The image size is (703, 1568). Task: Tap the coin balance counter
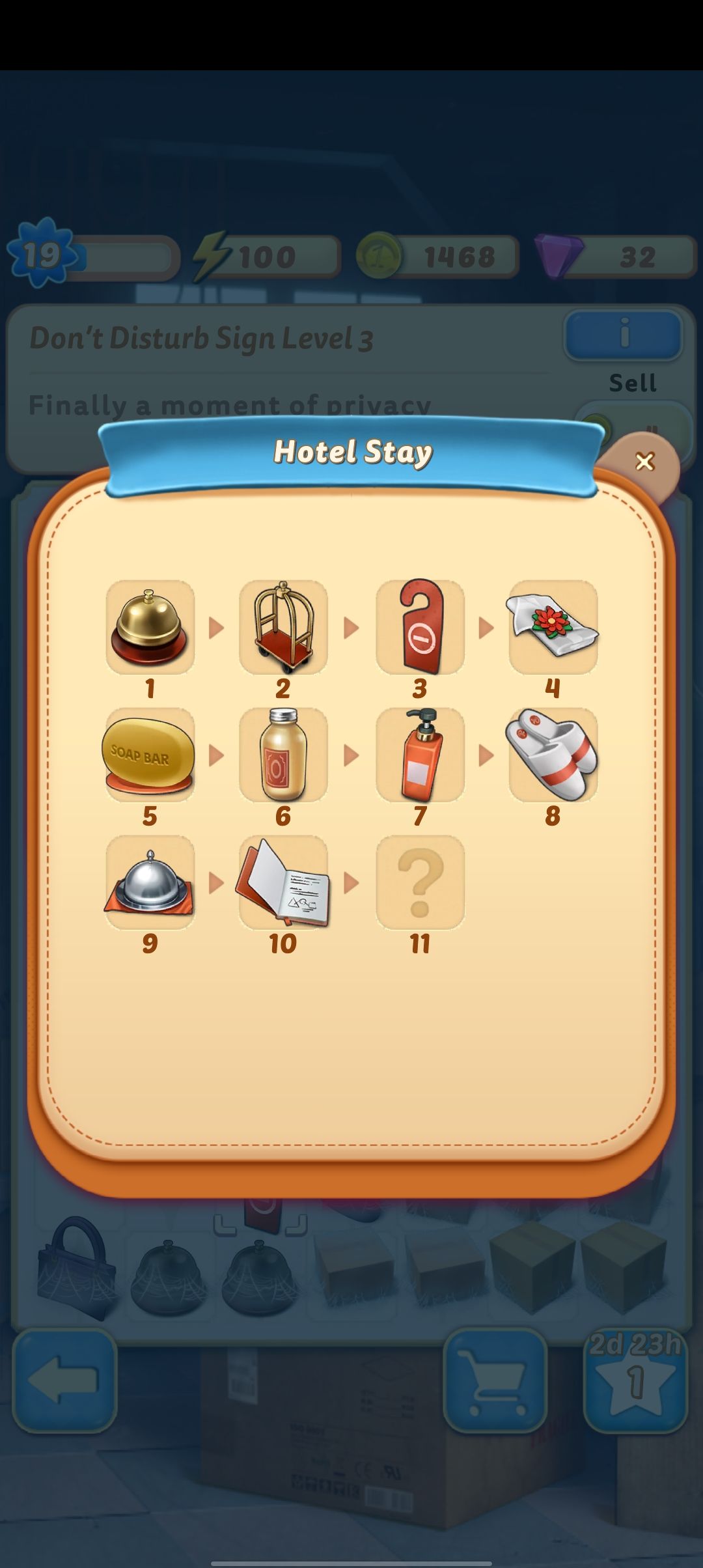point(437,256)
